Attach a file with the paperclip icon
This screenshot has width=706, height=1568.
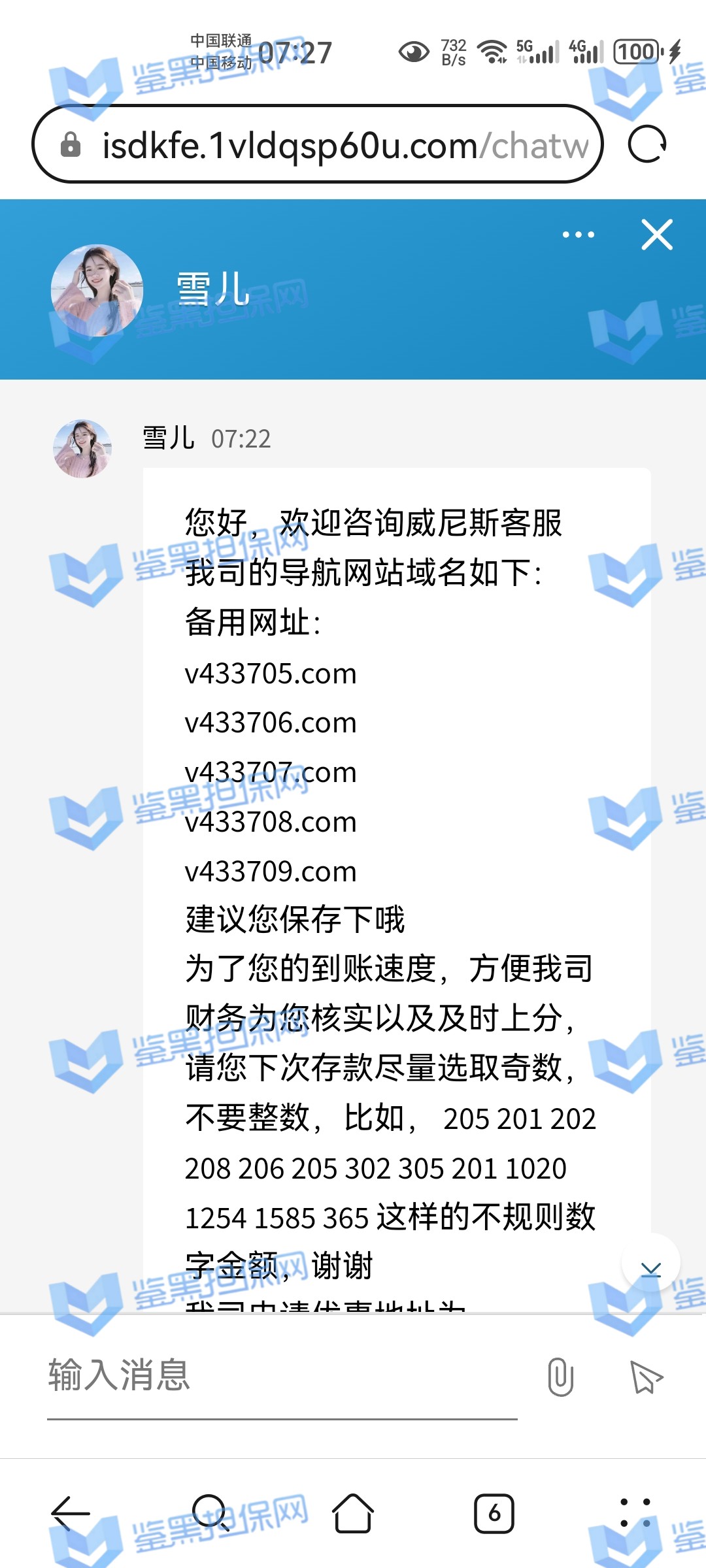point(560,1377)
